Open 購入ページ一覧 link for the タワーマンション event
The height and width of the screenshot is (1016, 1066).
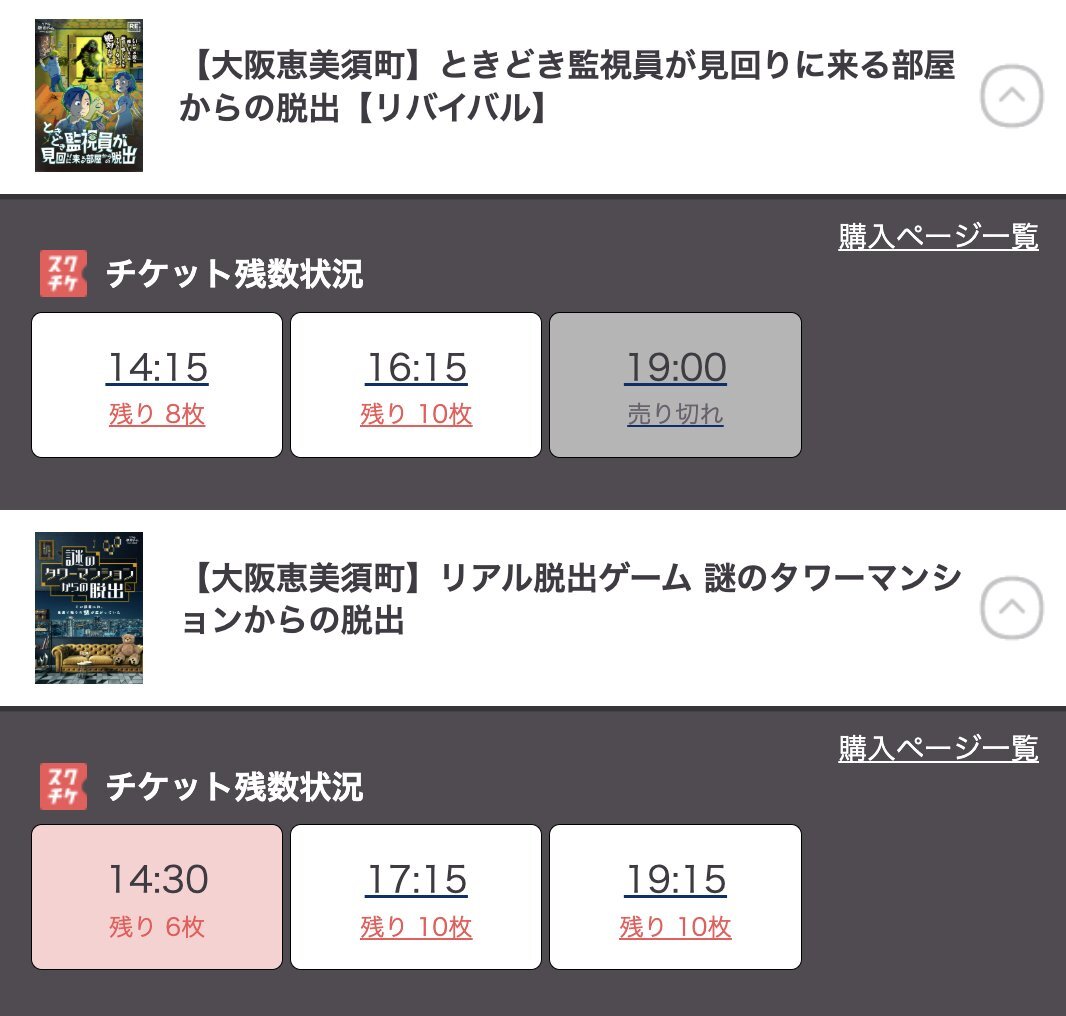coord(938,748)
